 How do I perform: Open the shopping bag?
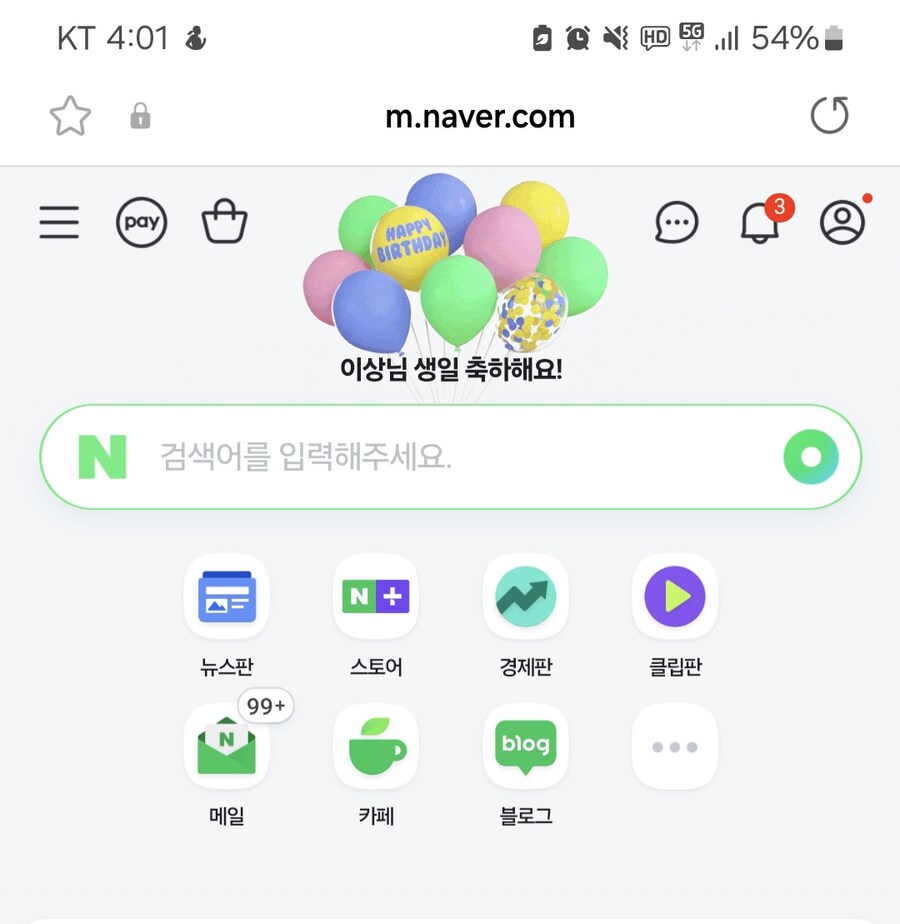[x=224, y=222]
